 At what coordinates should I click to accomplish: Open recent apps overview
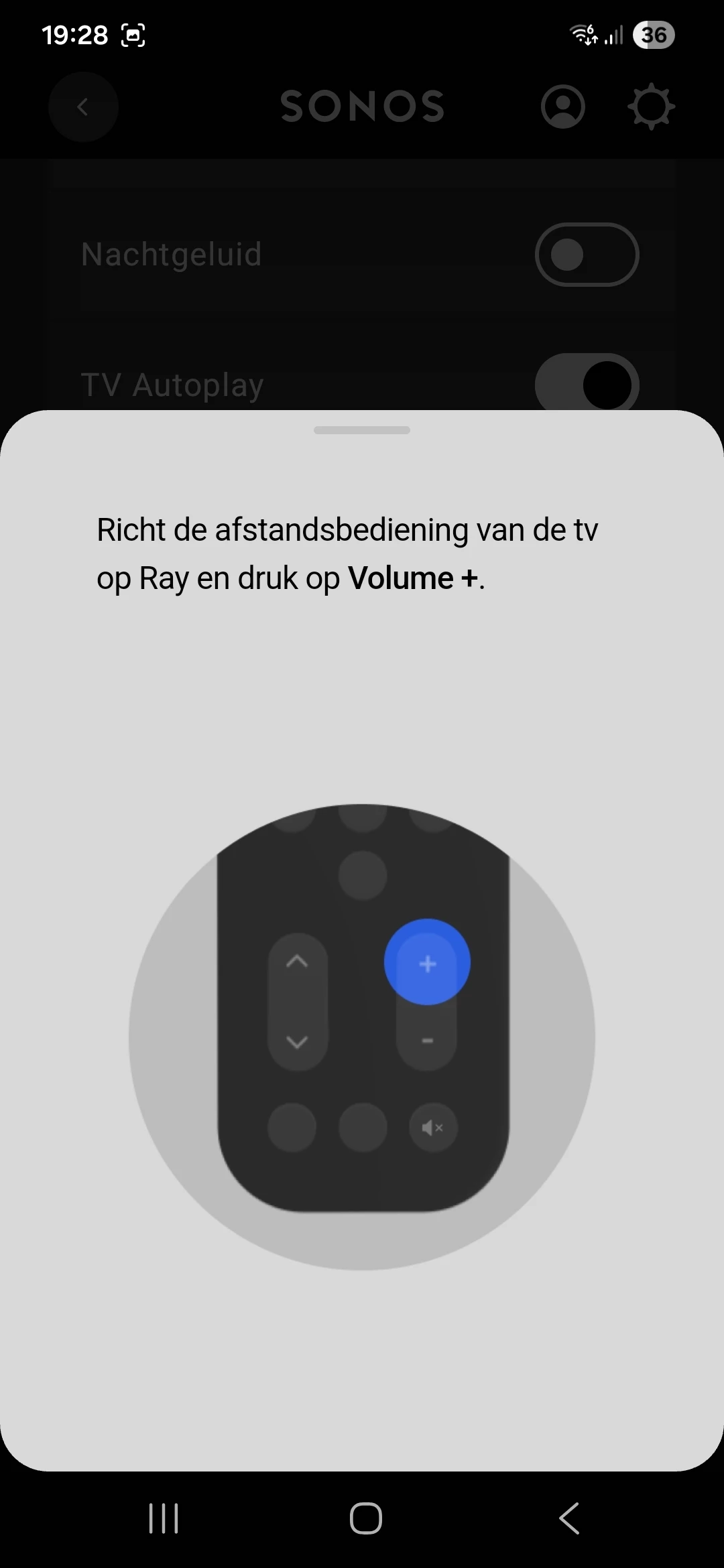pos(164,1518)
